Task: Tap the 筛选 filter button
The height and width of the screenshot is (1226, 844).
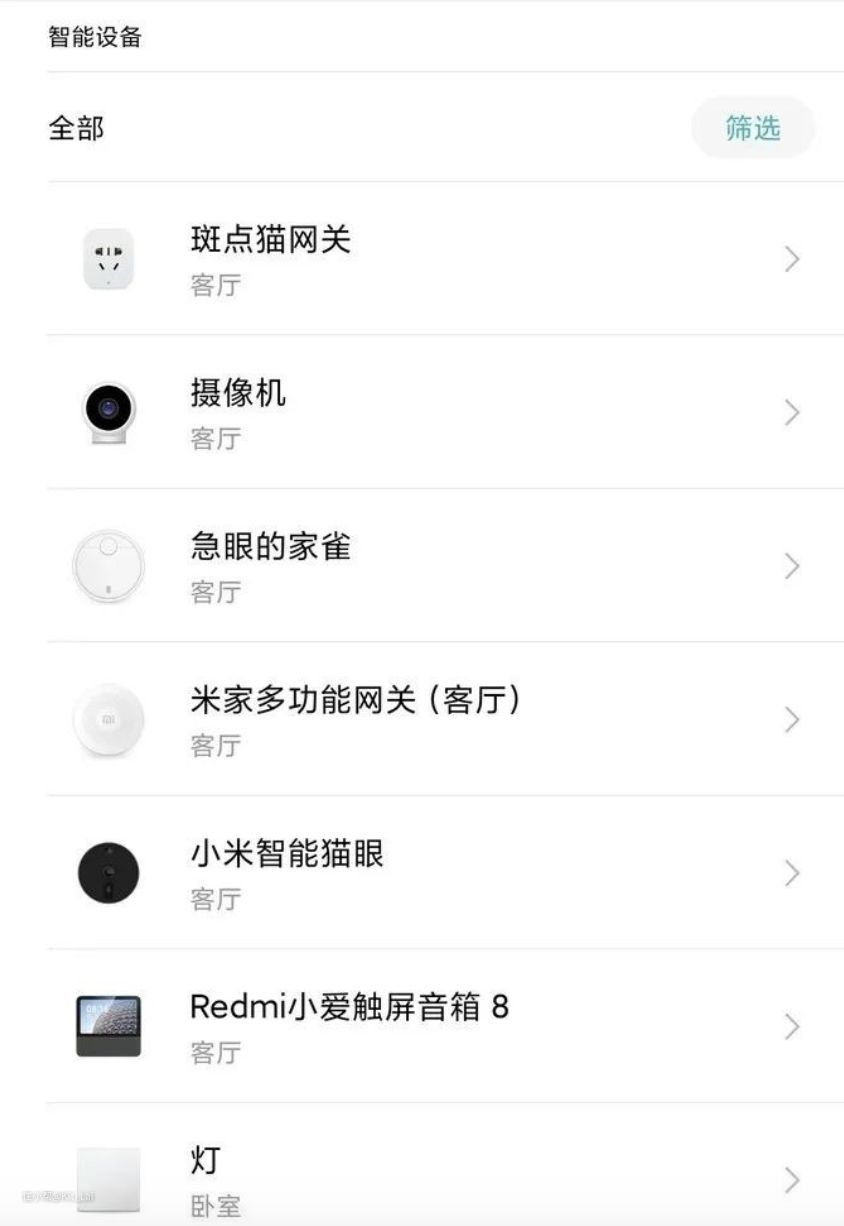Action: click(752, 128)
